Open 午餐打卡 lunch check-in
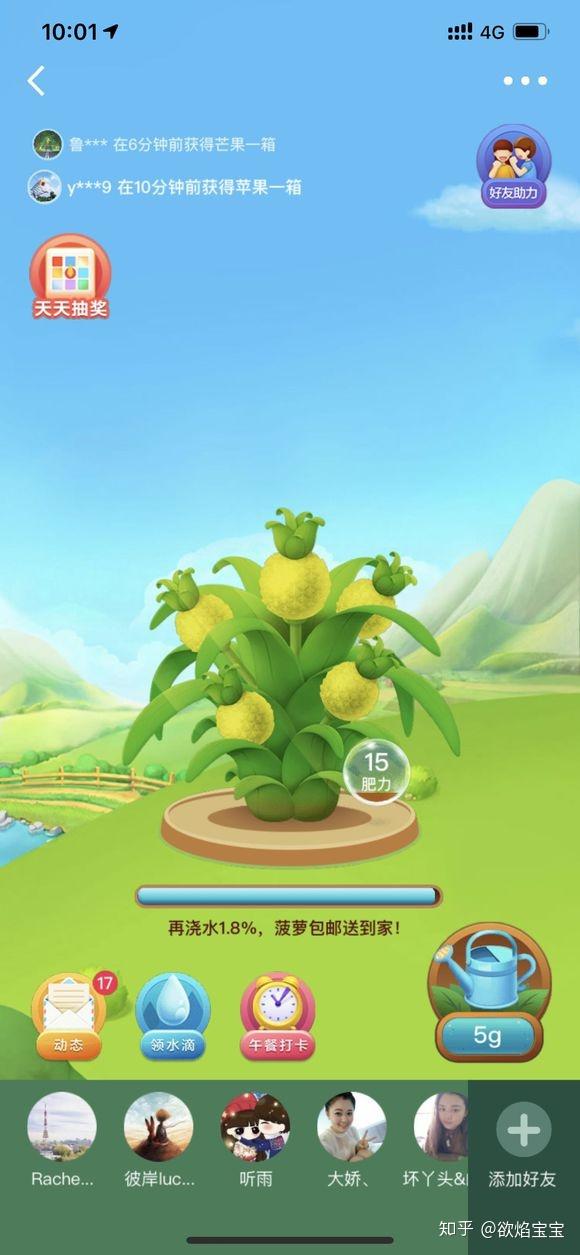Image resolution: width=580 pixels, height=1255 pixels. pyautogui.click(x=278, y=1015)
